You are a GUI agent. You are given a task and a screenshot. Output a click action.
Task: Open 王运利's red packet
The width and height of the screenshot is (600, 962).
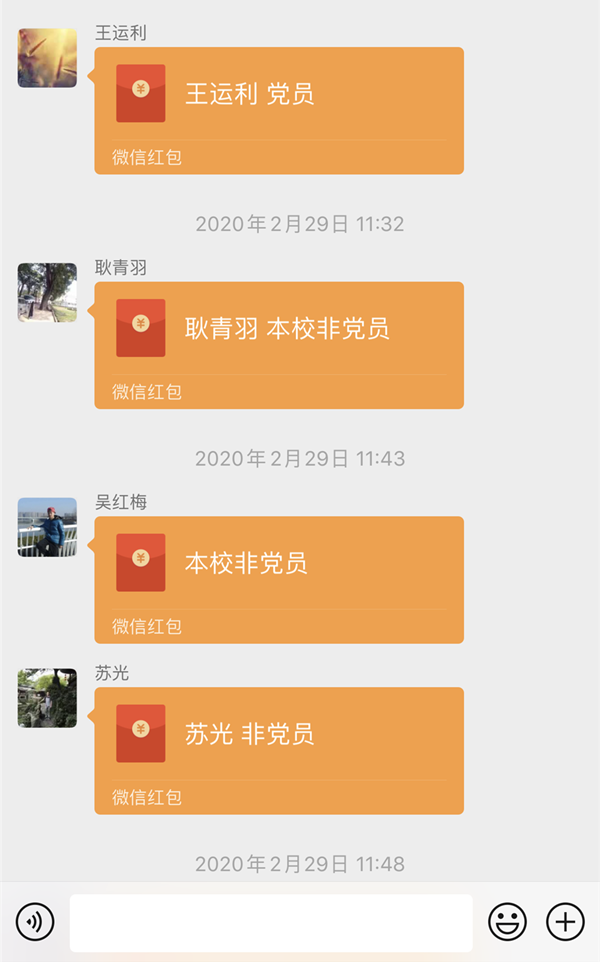[x=279, y=110]
